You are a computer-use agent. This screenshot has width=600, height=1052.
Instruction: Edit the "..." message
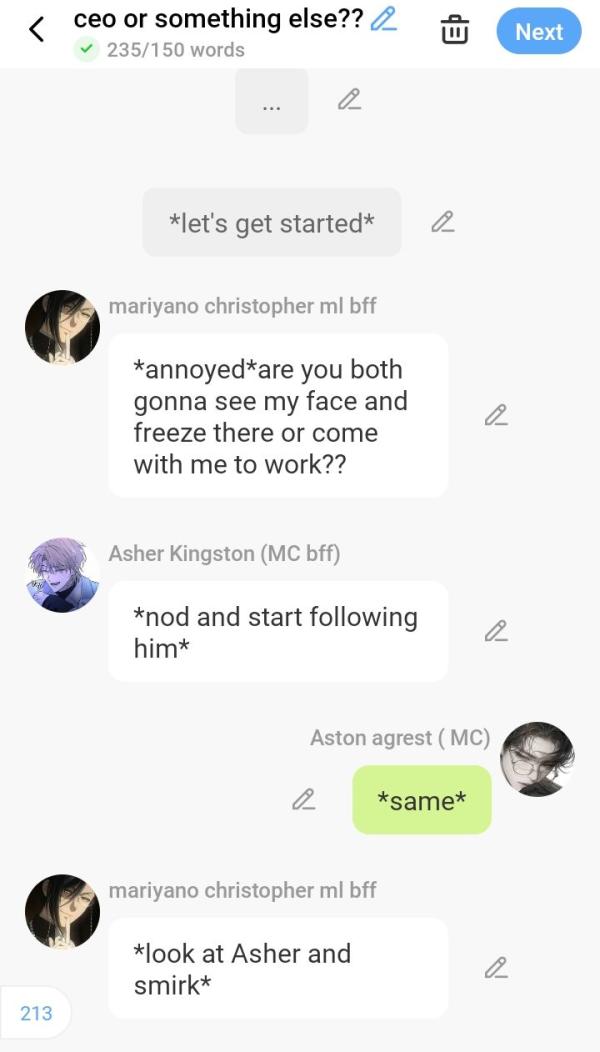(x=349, y=99)
